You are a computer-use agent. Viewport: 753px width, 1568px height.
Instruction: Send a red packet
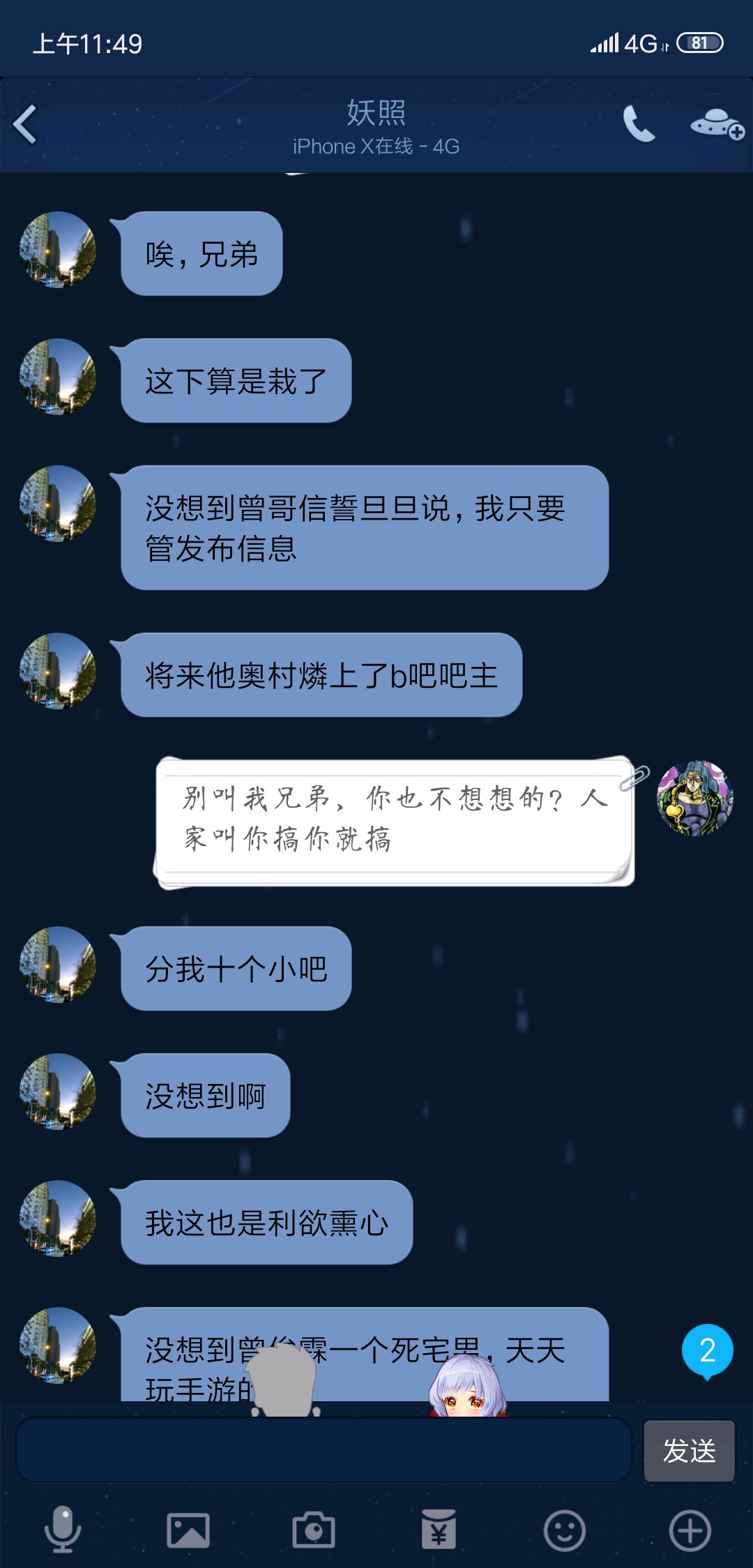coord(439,1530)
